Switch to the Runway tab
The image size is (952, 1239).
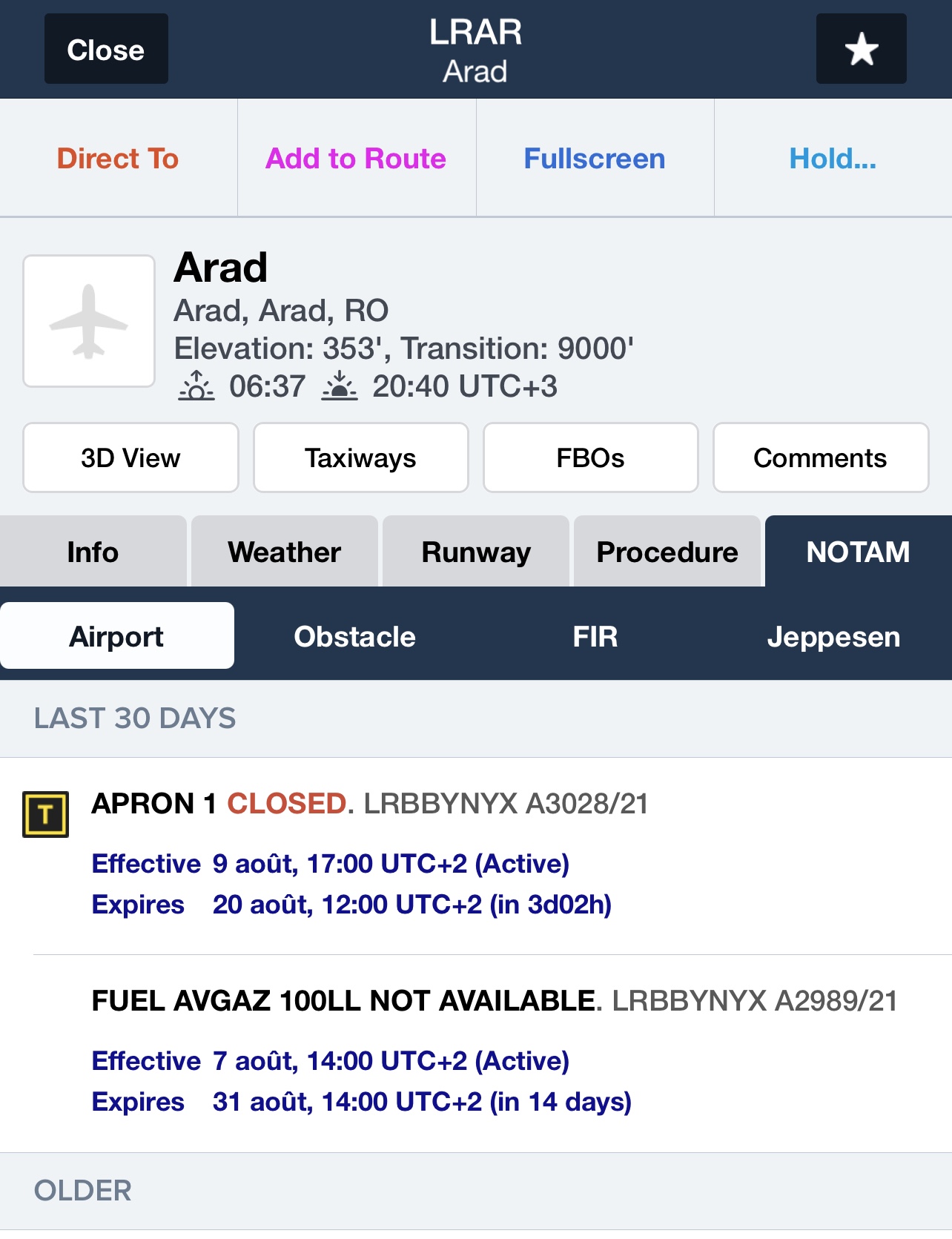tap(476, 552)
